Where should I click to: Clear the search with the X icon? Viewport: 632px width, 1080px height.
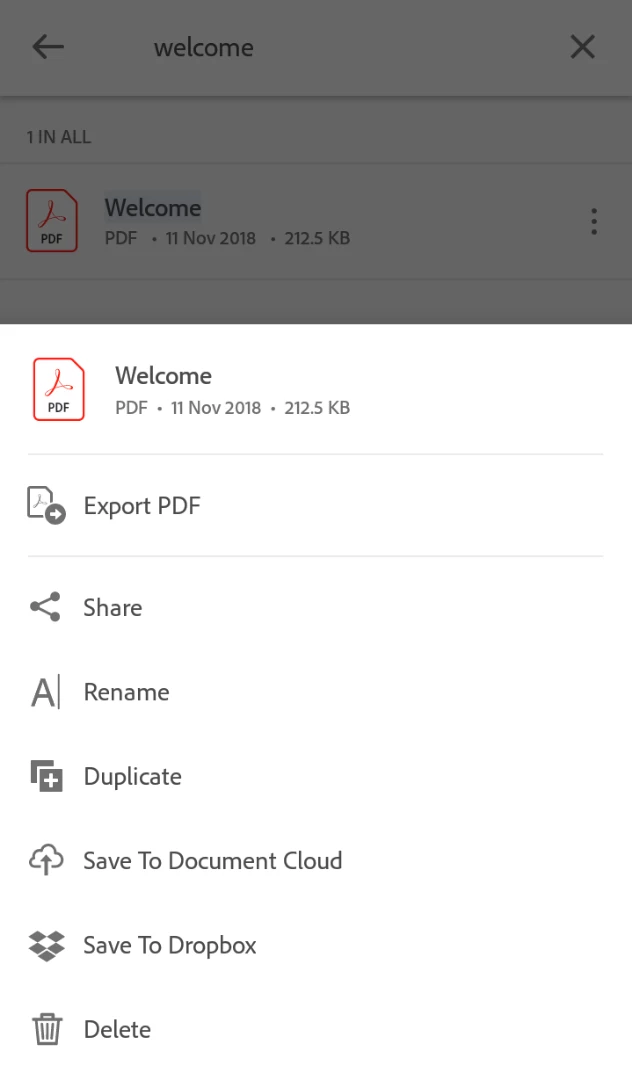(582, 47)
